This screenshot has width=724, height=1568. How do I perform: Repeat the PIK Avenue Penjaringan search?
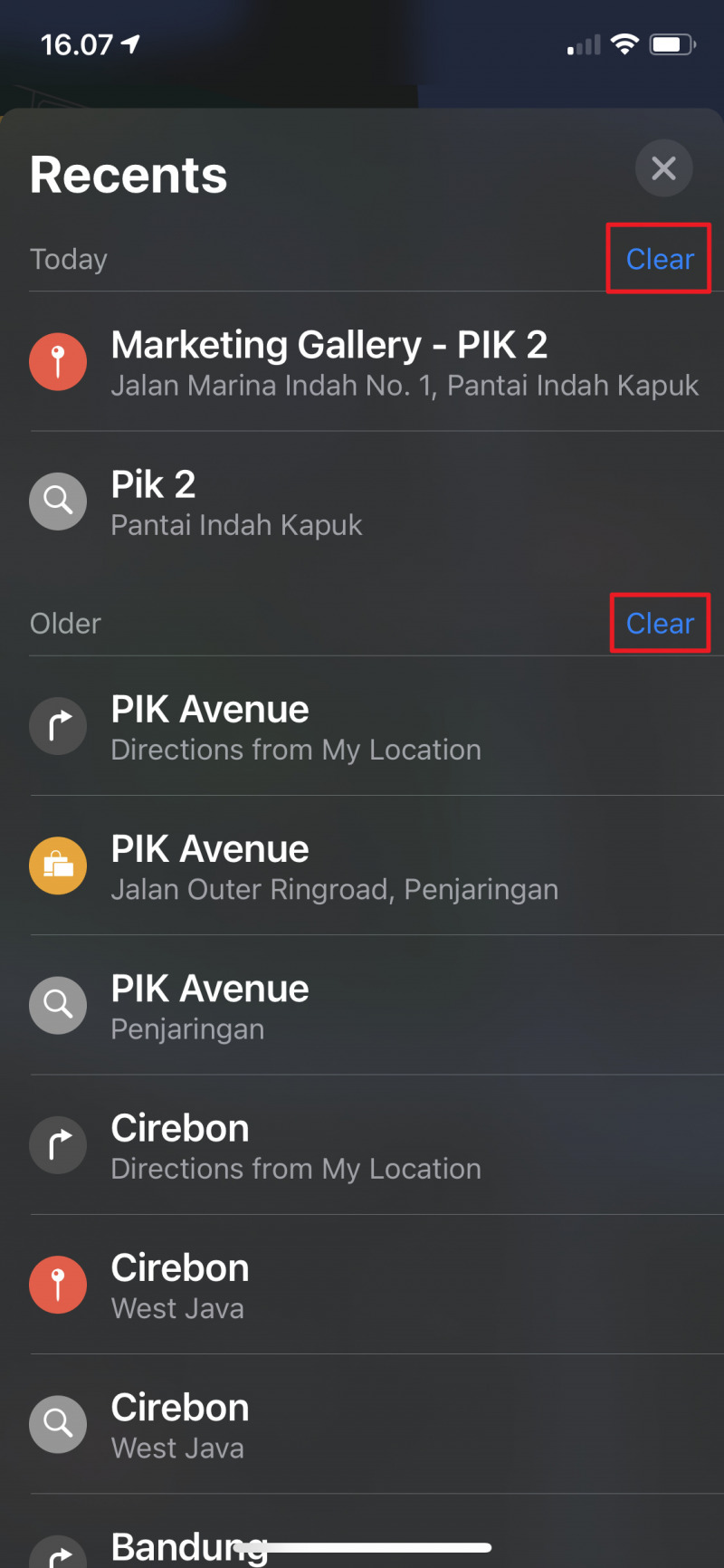pyautogui.click(x=362, y=1007)
